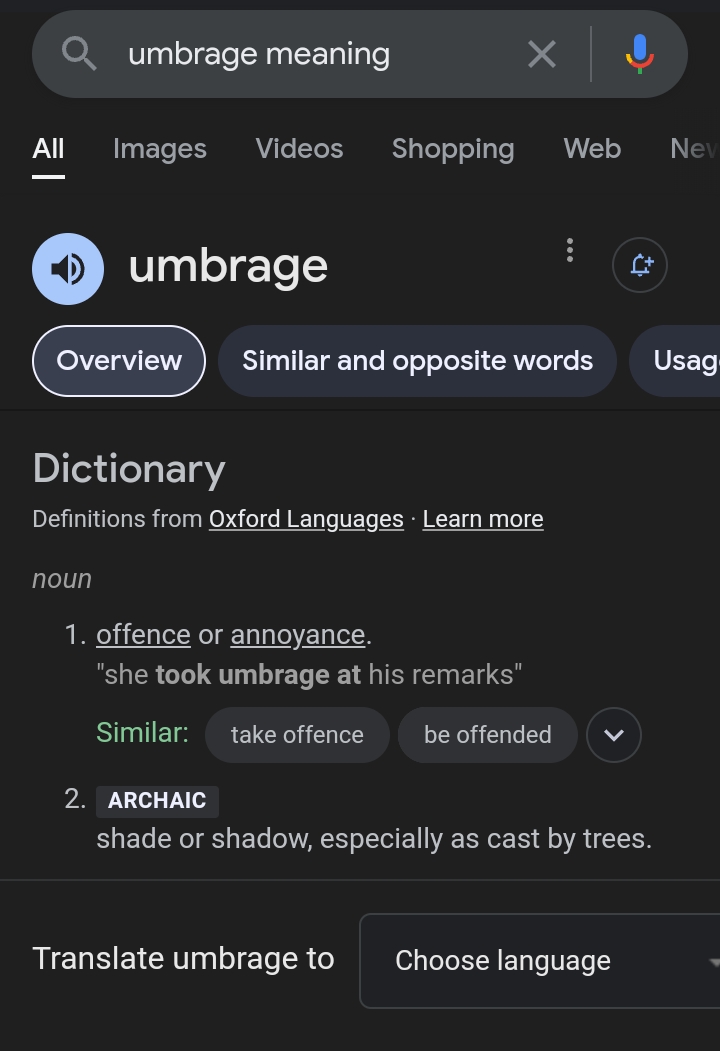
Task: Switch to the Shopping tab
Action: (453, 149)
